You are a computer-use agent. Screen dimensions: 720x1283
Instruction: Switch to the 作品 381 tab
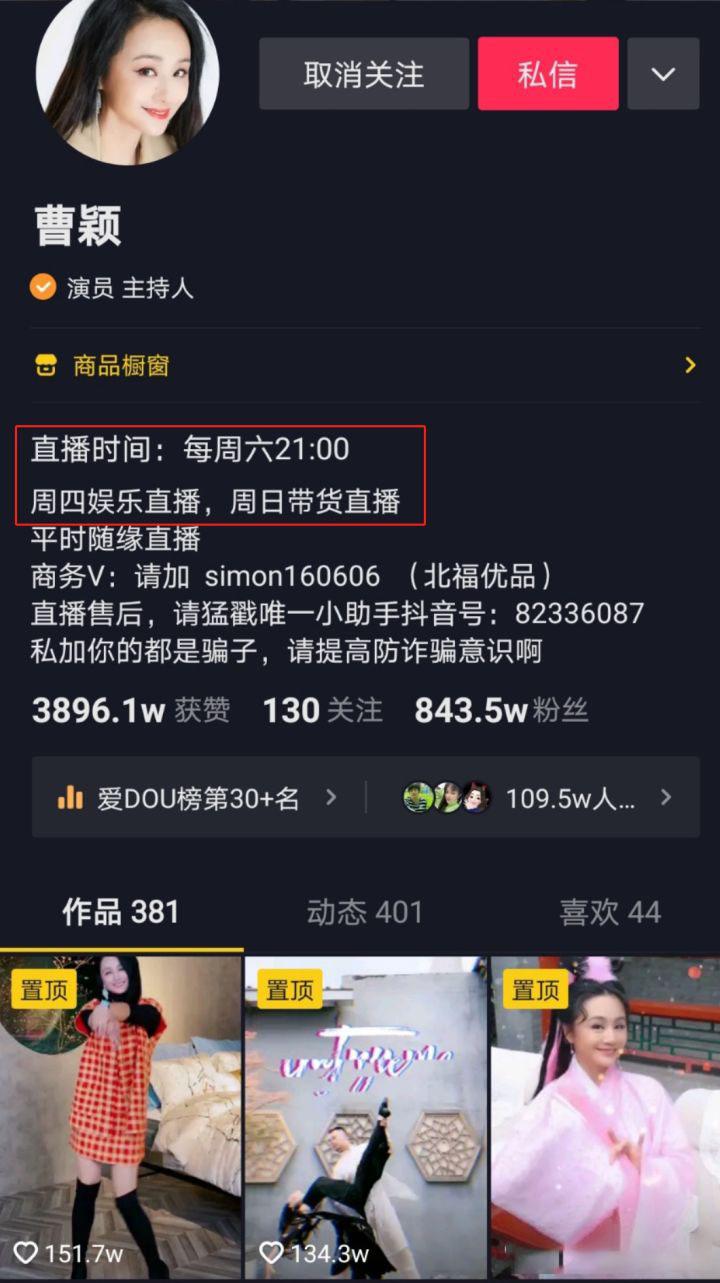point(121,912)
